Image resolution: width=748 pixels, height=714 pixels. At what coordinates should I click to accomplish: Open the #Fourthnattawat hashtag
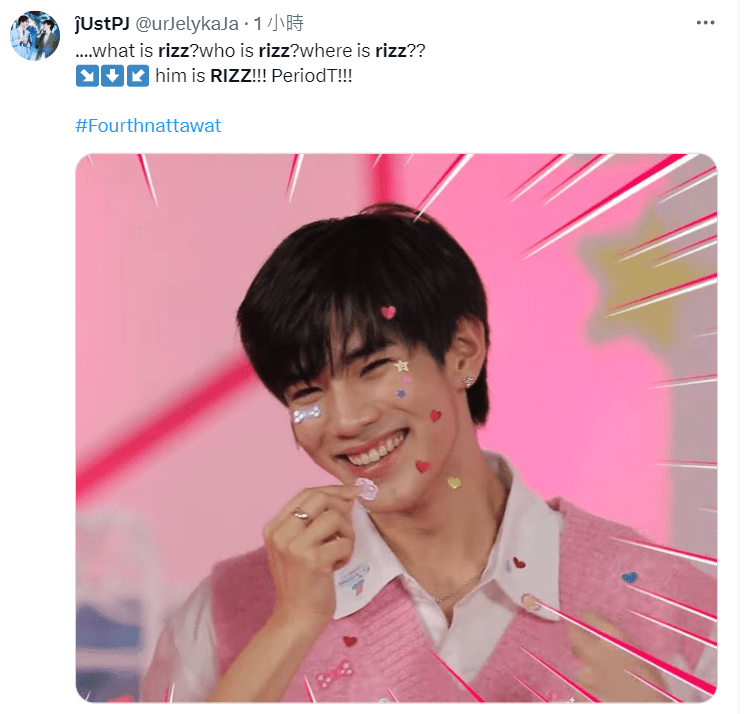pos(148,127)
